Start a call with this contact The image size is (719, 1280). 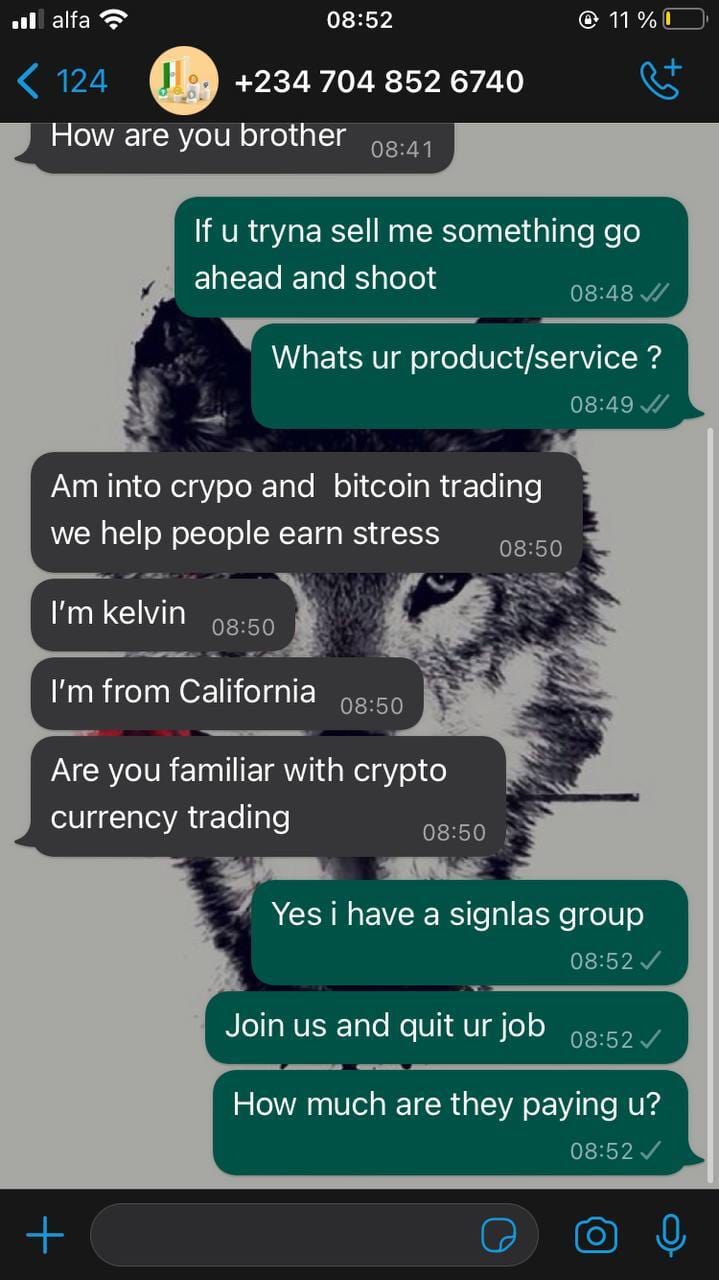(x=660, y=81)
